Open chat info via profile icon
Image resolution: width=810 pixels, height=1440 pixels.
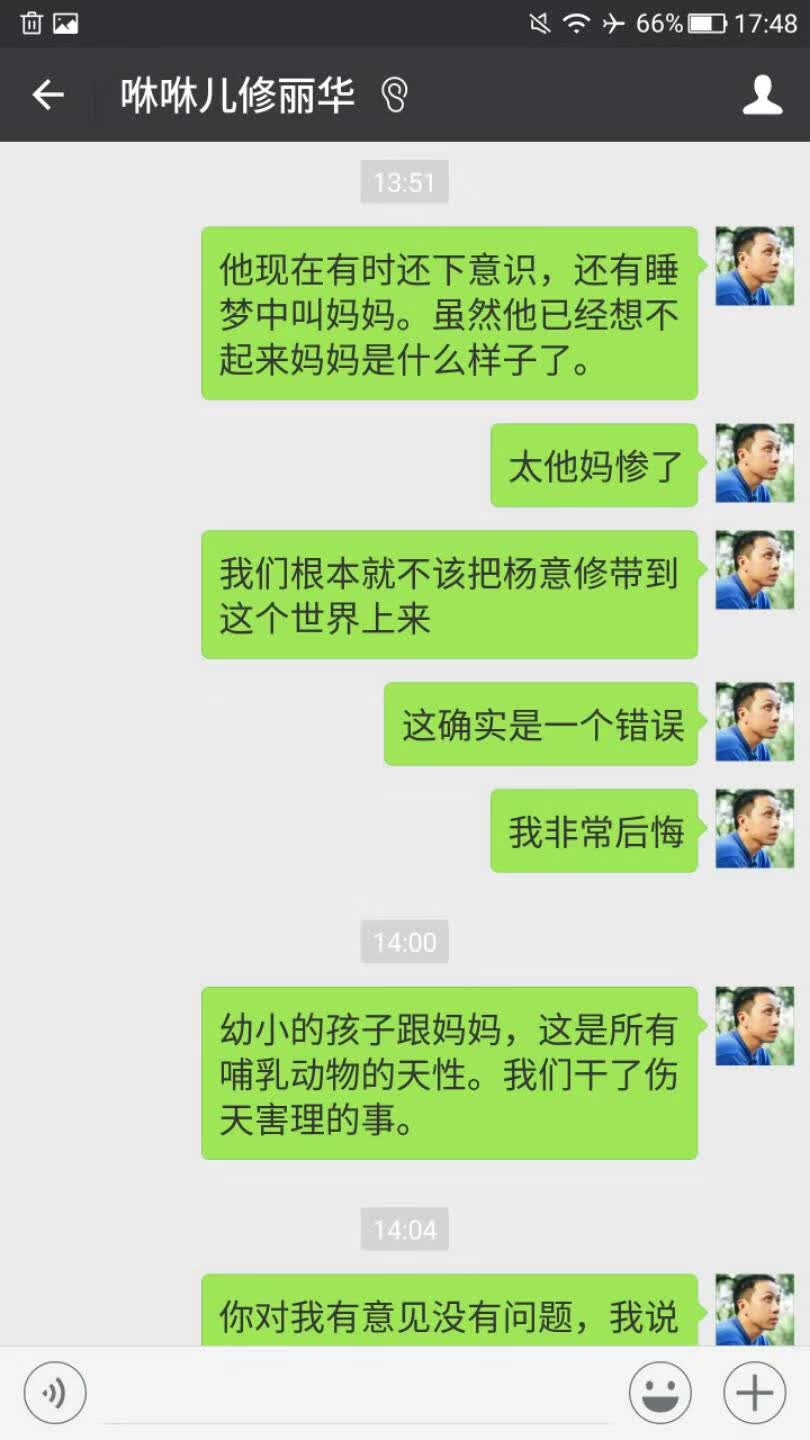[762, 95]
